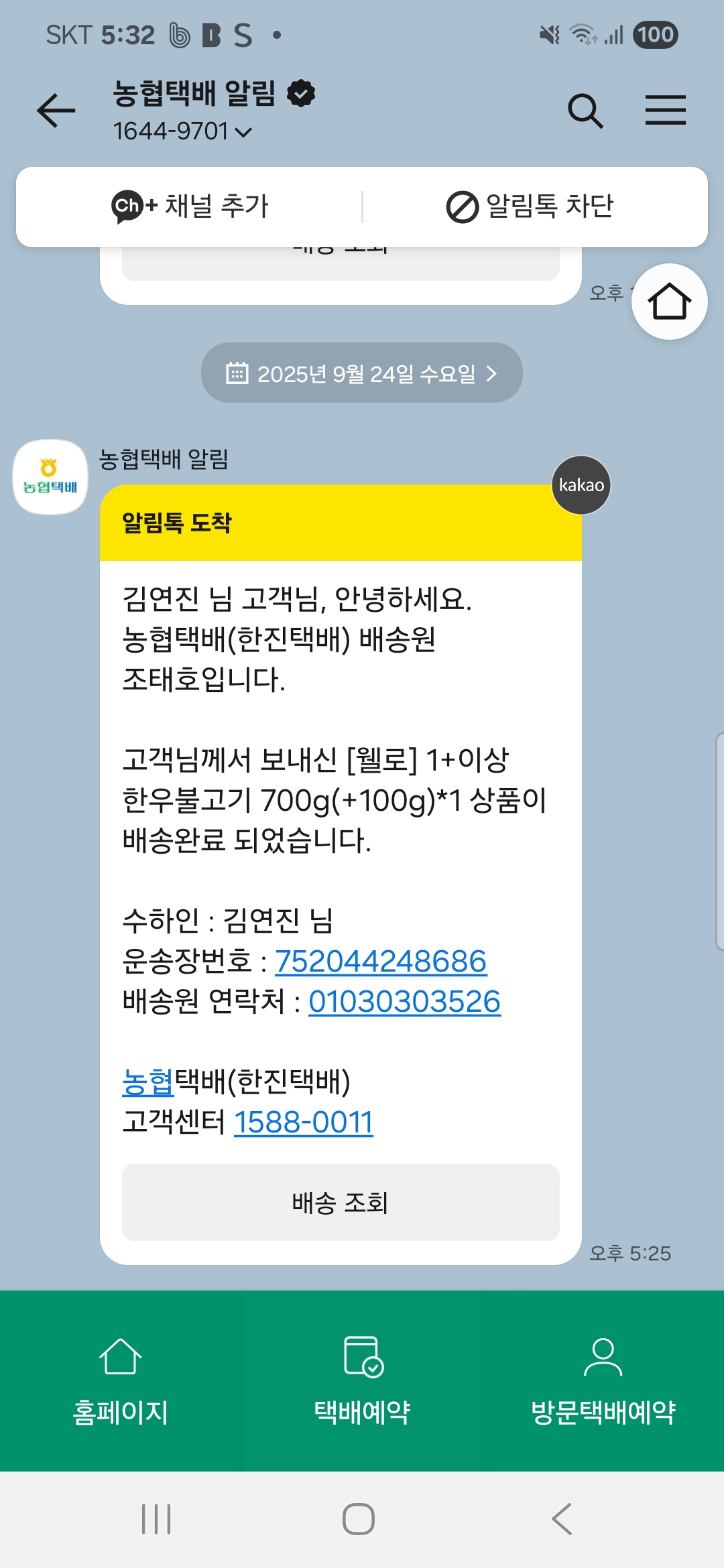The image size is (724, 1568).
Task: Open recent apps from navigation bar
Action: [x=156, y=1518]
